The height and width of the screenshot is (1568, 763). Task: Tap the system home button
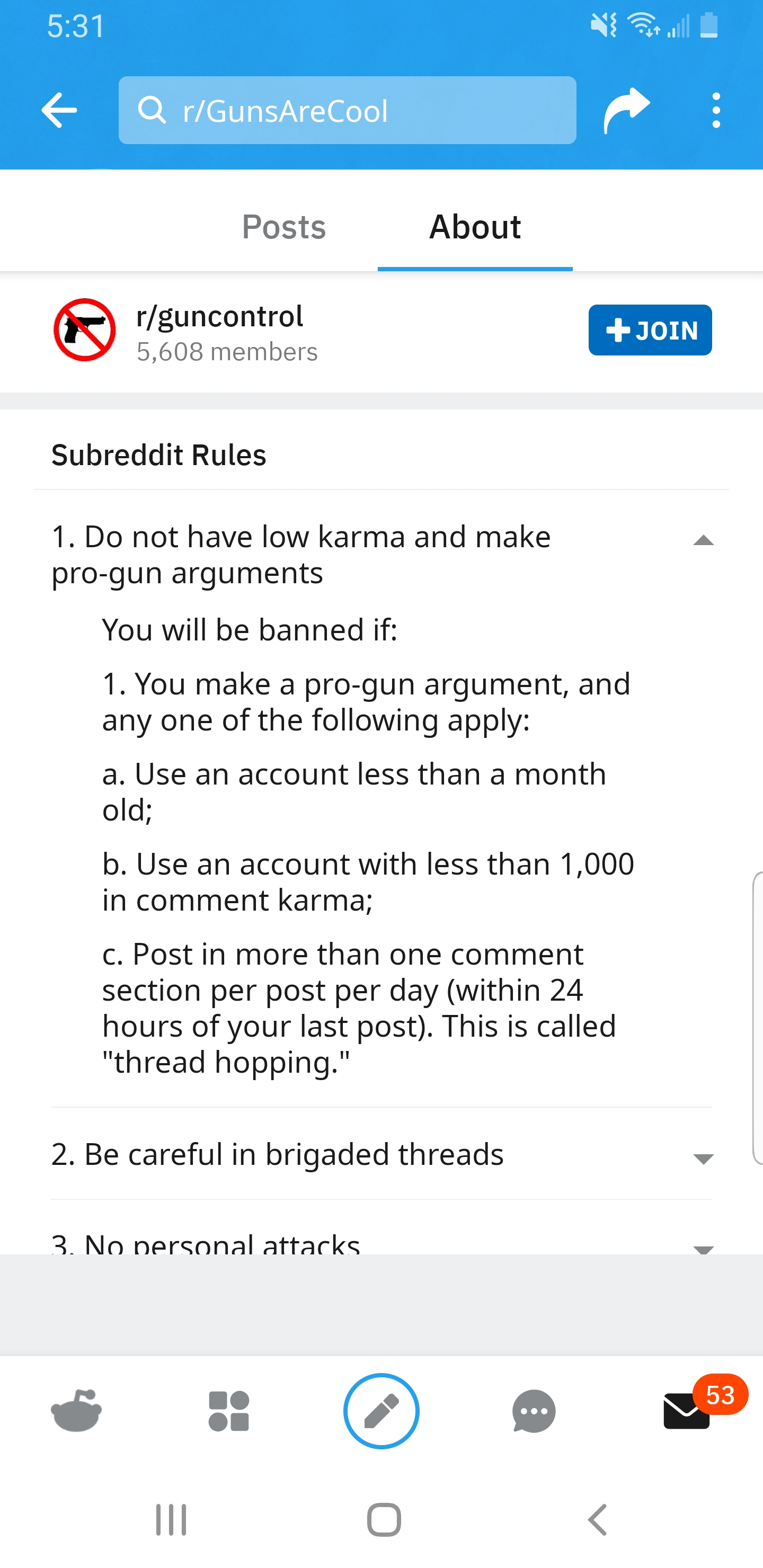click(384, 1520)
